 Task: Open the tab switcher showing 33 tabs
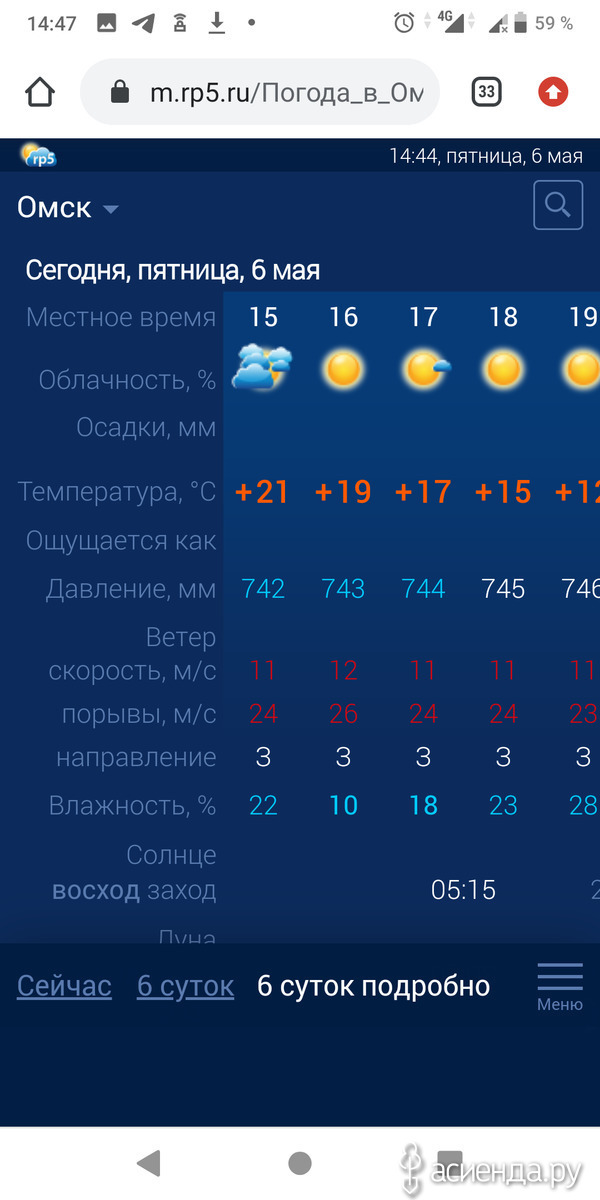click(x=486, y=93)
